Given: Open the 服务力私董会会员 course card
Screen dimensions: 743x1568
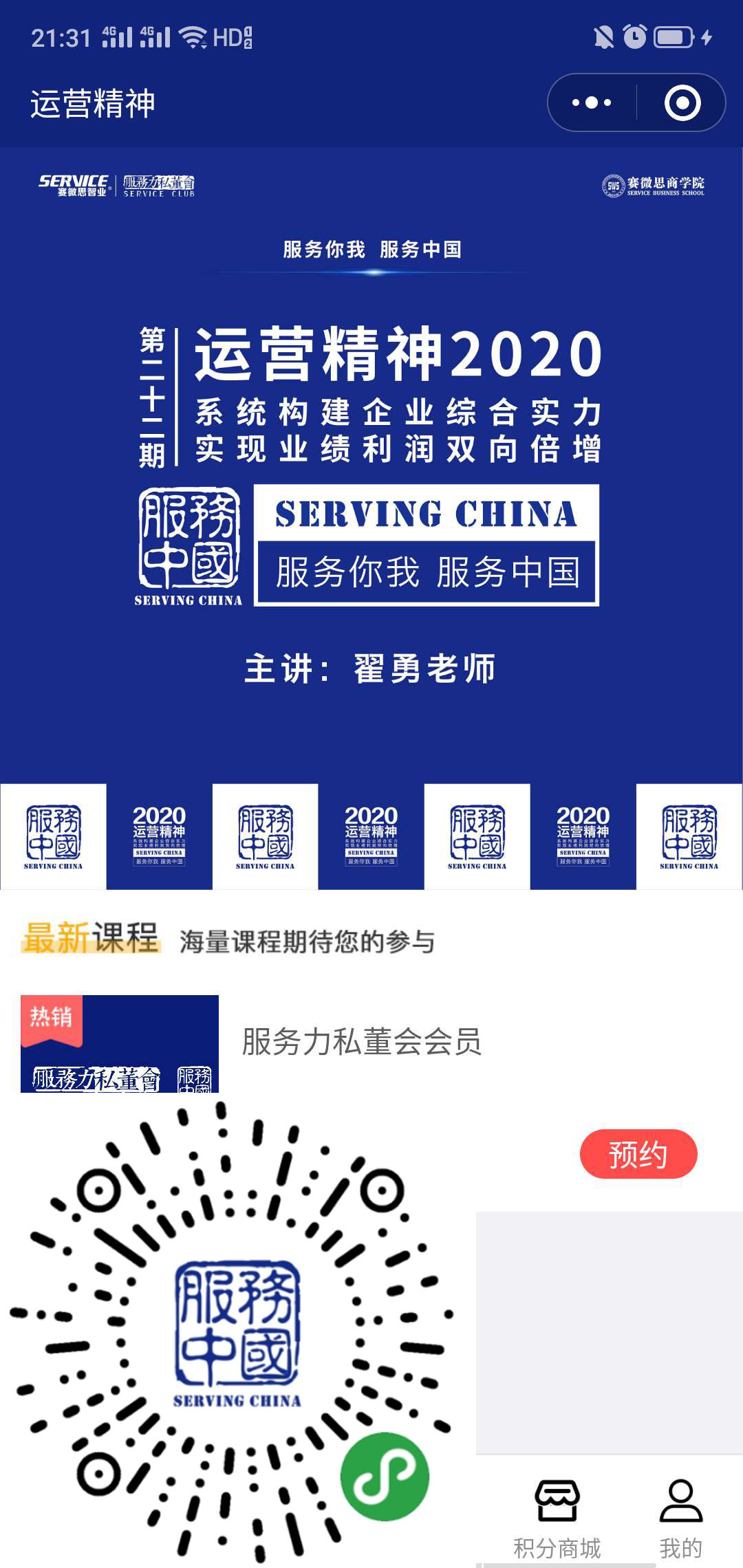Looking at the screenshot, I should pyautogui.click(x=361, y=1042).
